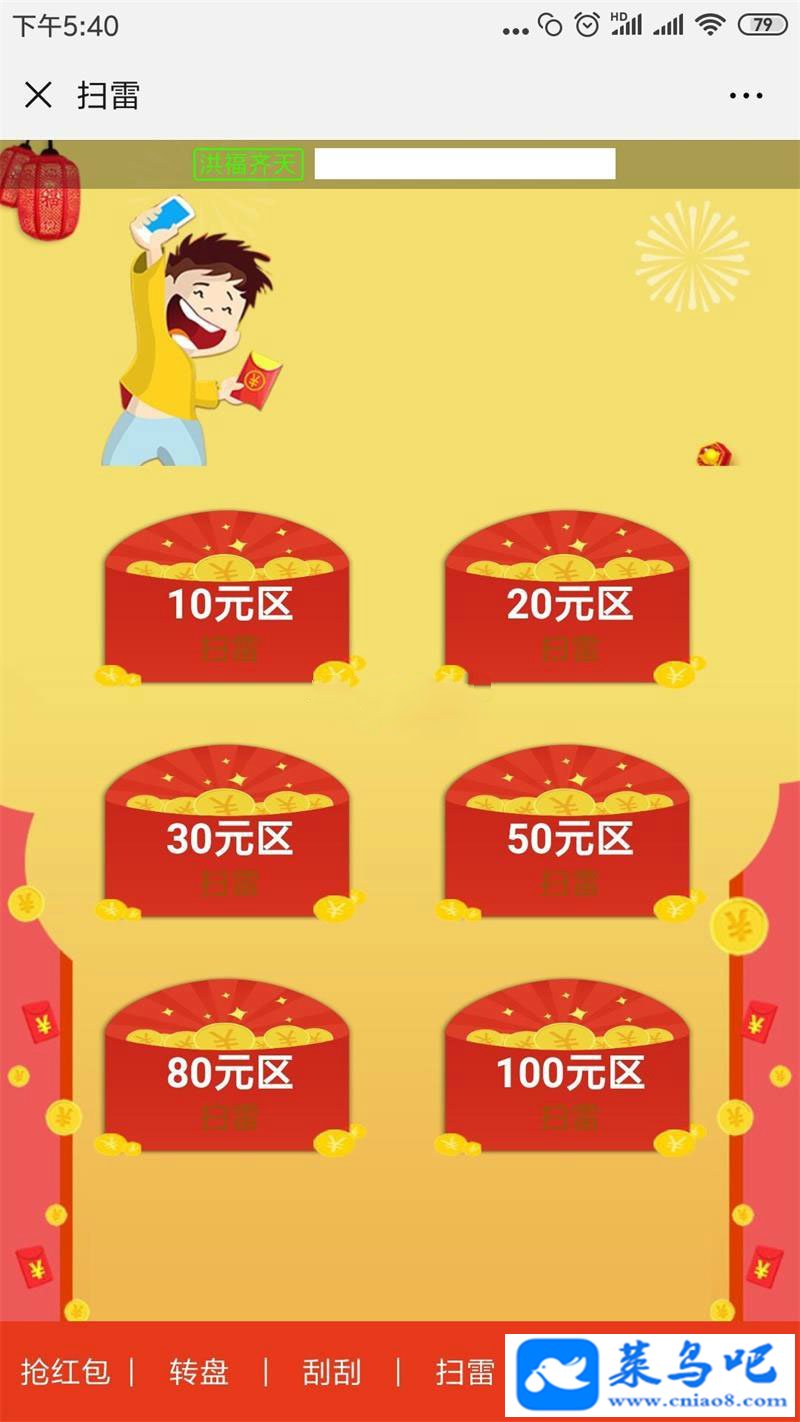Image resolution: width=800 pixels, height=1422 pixels.
Task: Open the 刮刮 tab
Action: 331,1372
